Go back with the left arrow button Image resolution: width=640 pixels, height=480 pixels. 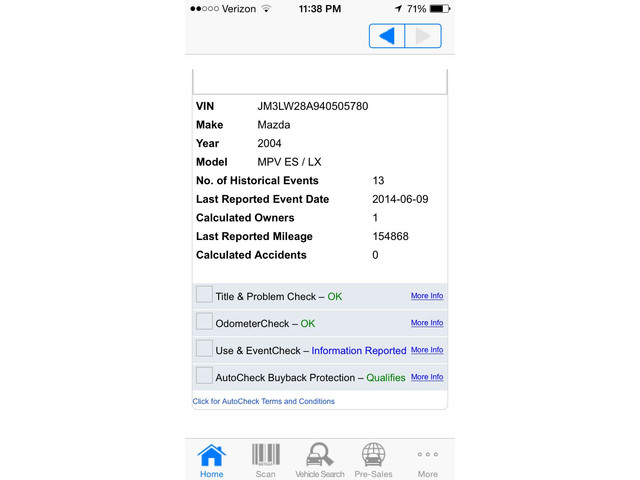387,37
